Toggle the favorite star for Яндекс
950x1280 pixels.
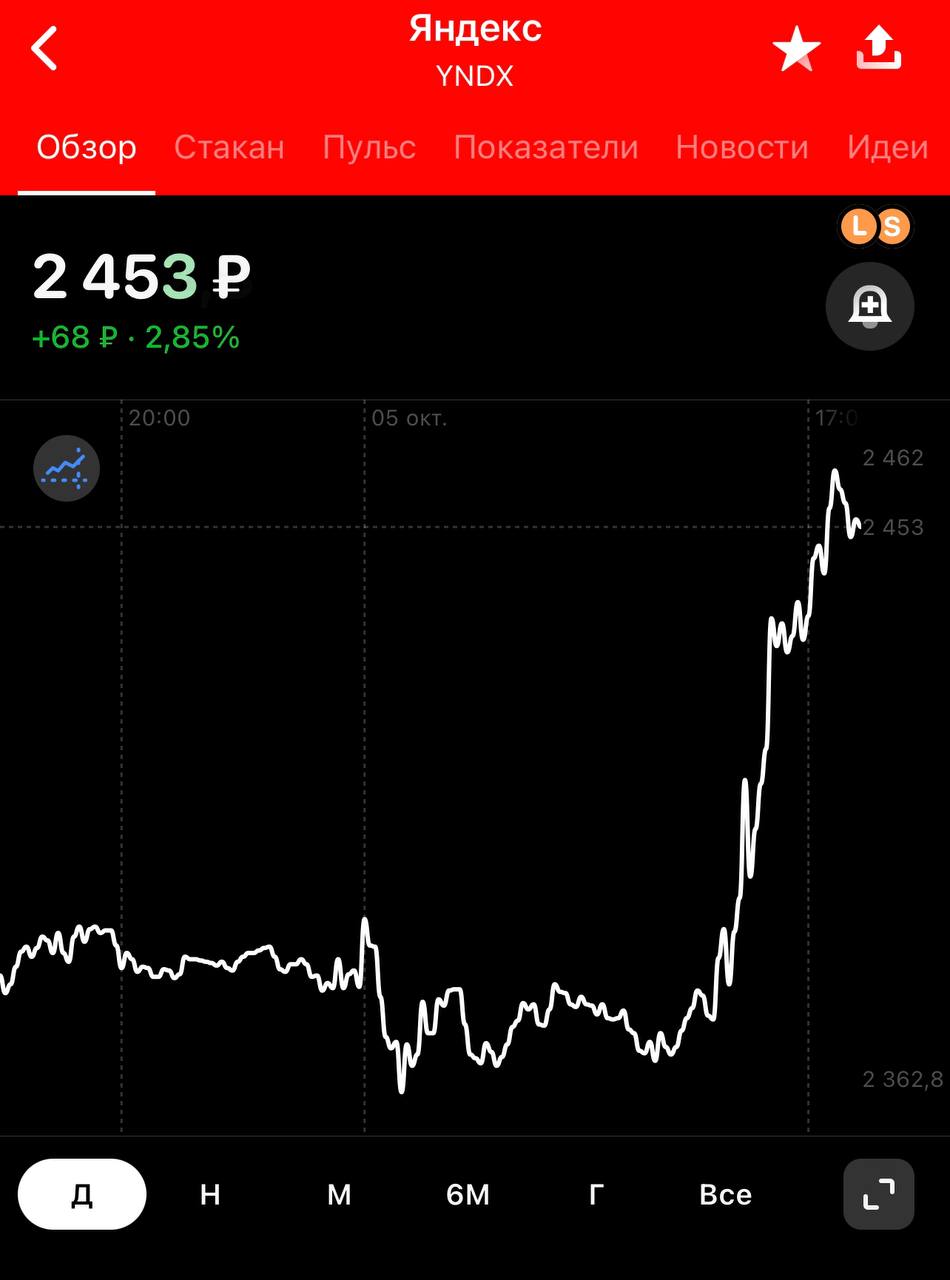pos(796,50)
